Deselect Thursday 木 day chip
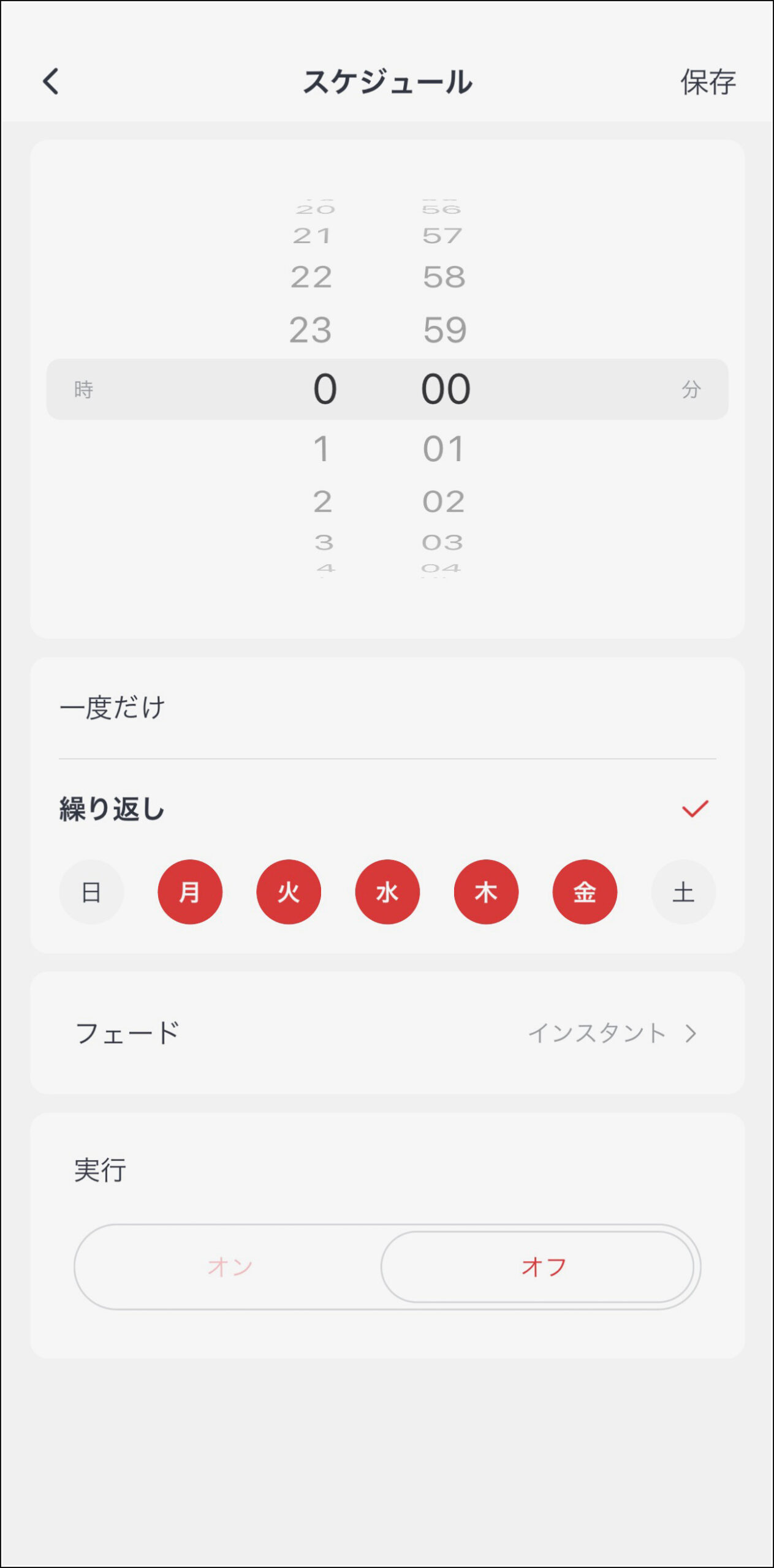774x1568 pixels. (486, 892)
